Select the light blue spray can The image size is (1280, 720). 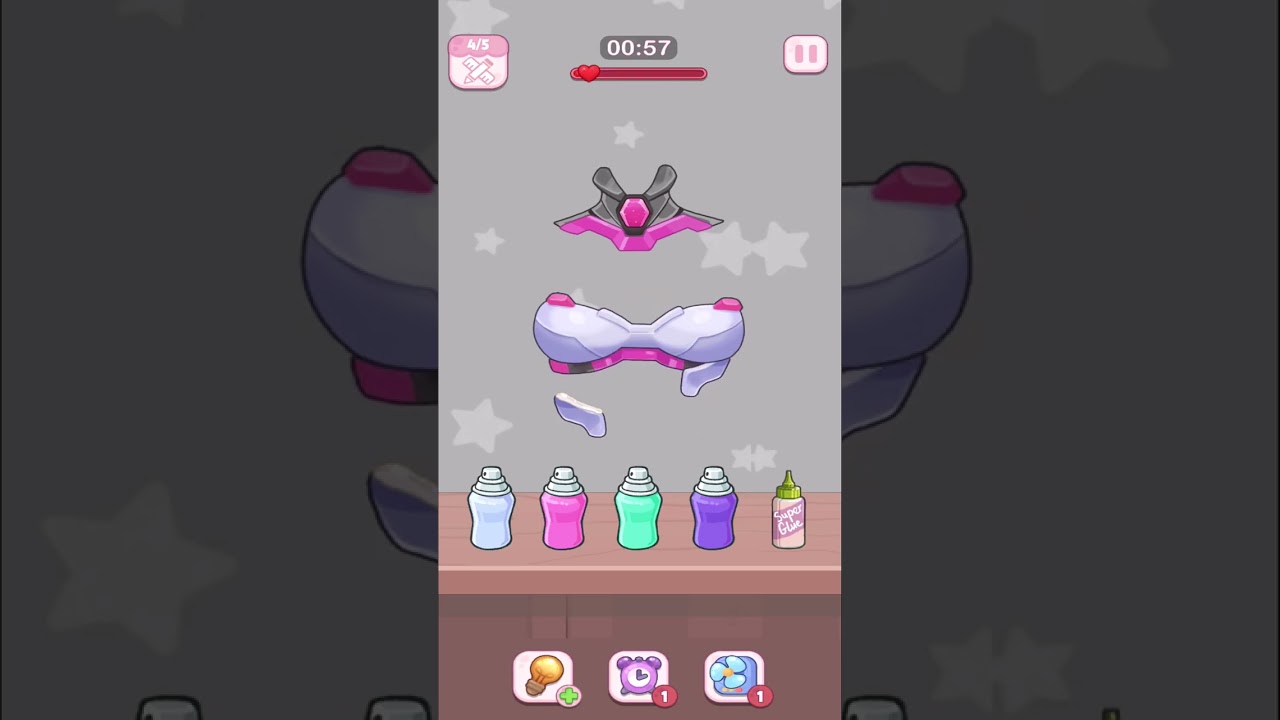point(491,510)
